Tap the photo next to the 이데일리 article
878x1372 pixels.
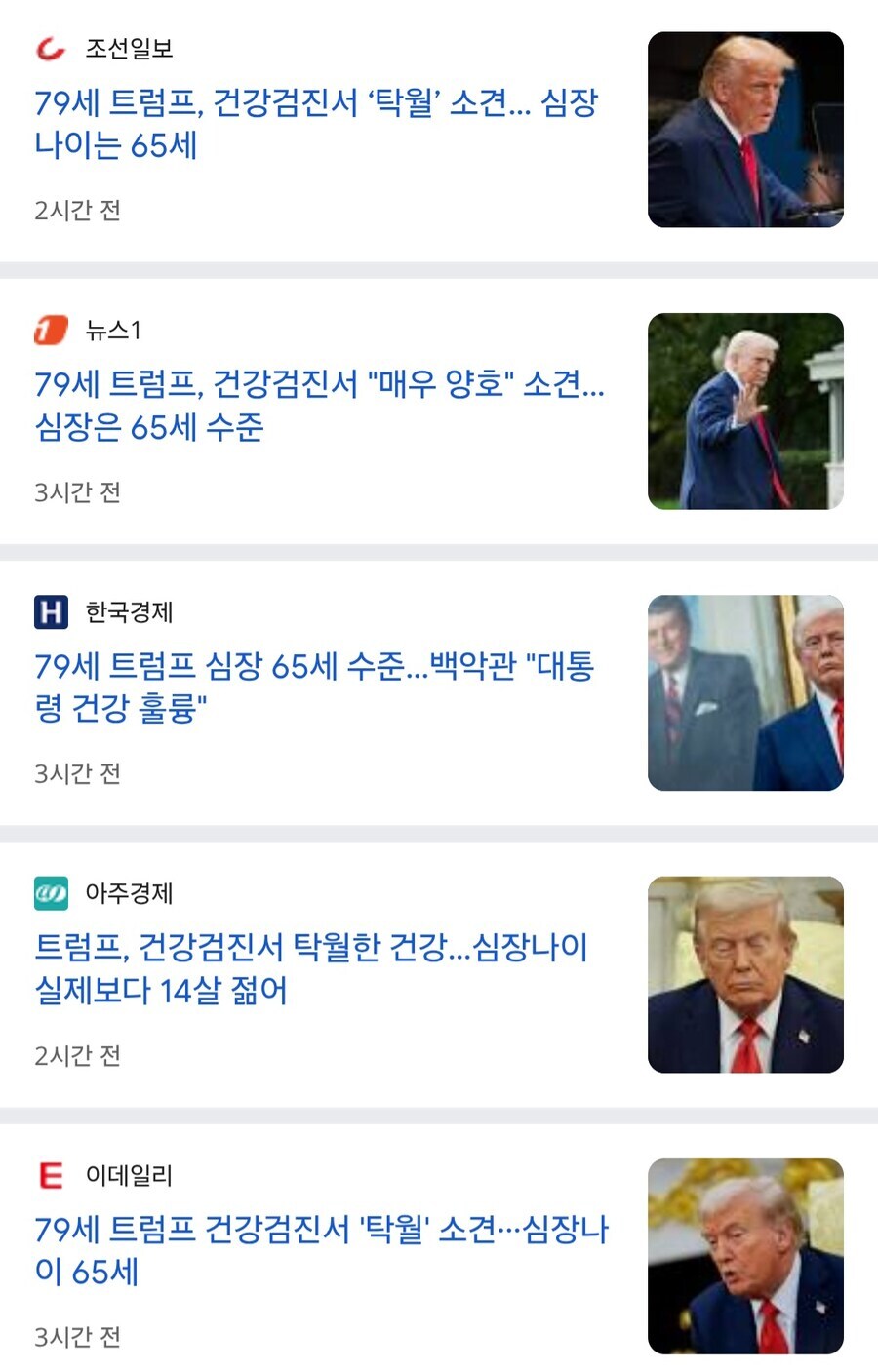pos(745,1256)
